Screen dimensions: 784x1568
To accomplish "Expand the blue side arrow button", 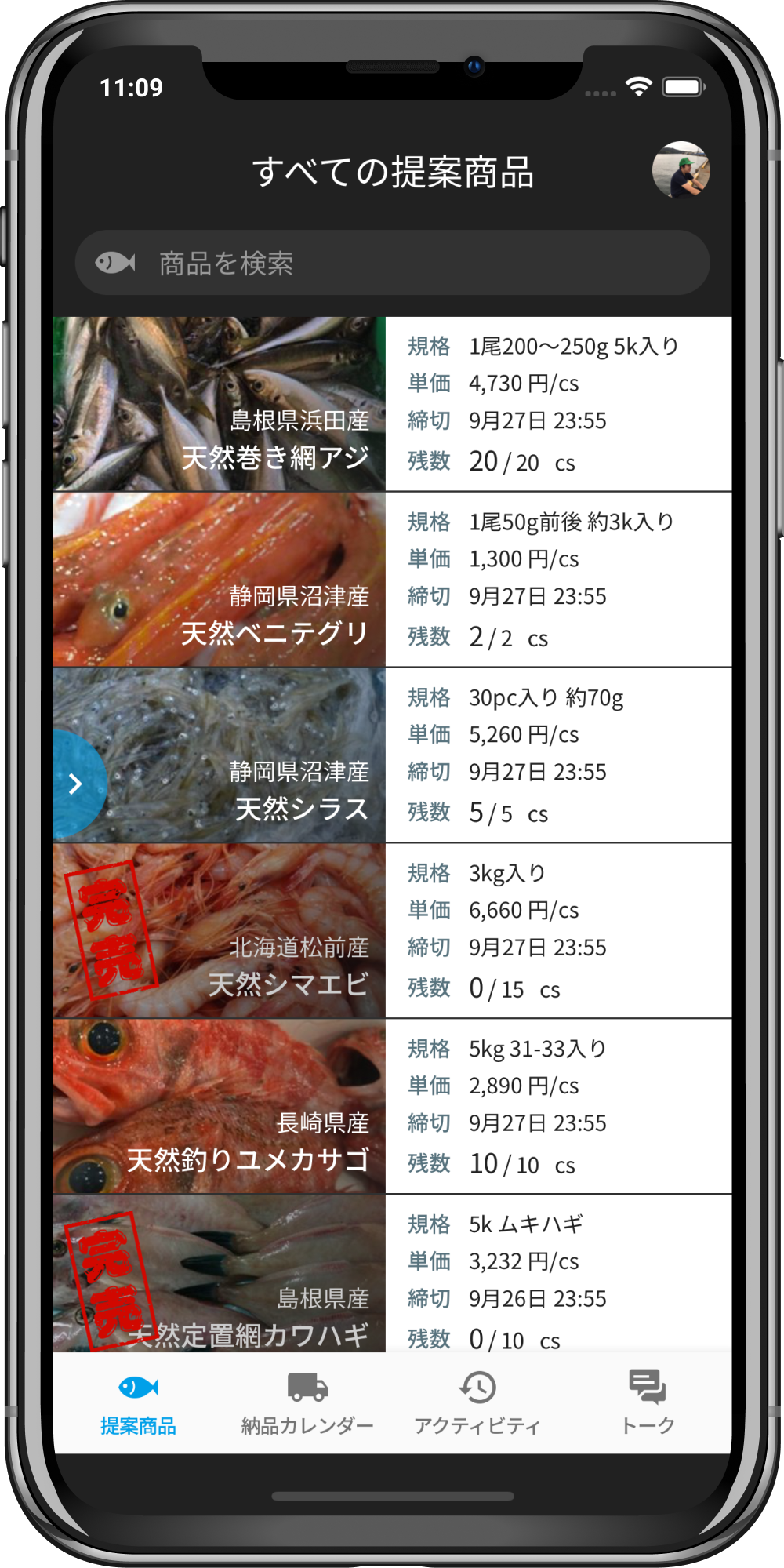I will click(78, 784).
